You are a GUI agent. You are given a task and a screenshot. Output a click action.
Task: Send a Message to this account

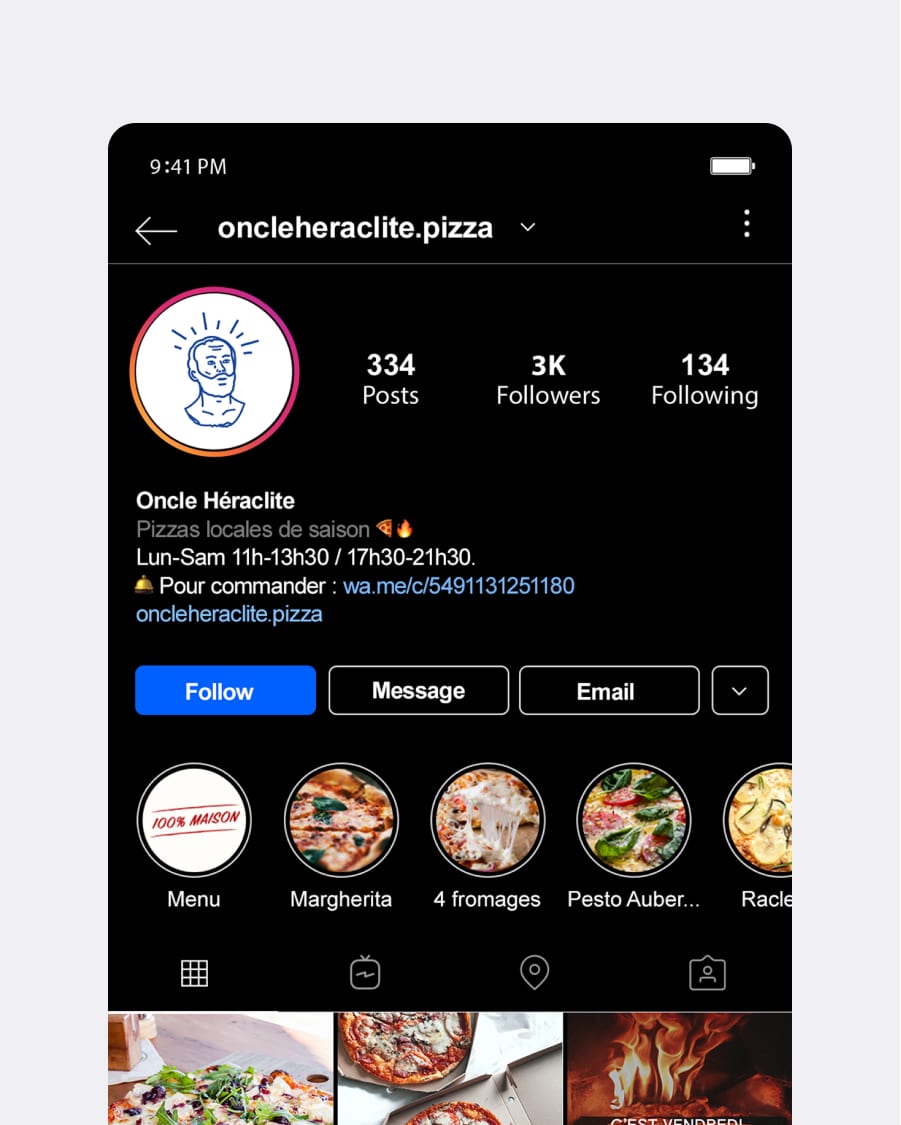tap(418, 691)
